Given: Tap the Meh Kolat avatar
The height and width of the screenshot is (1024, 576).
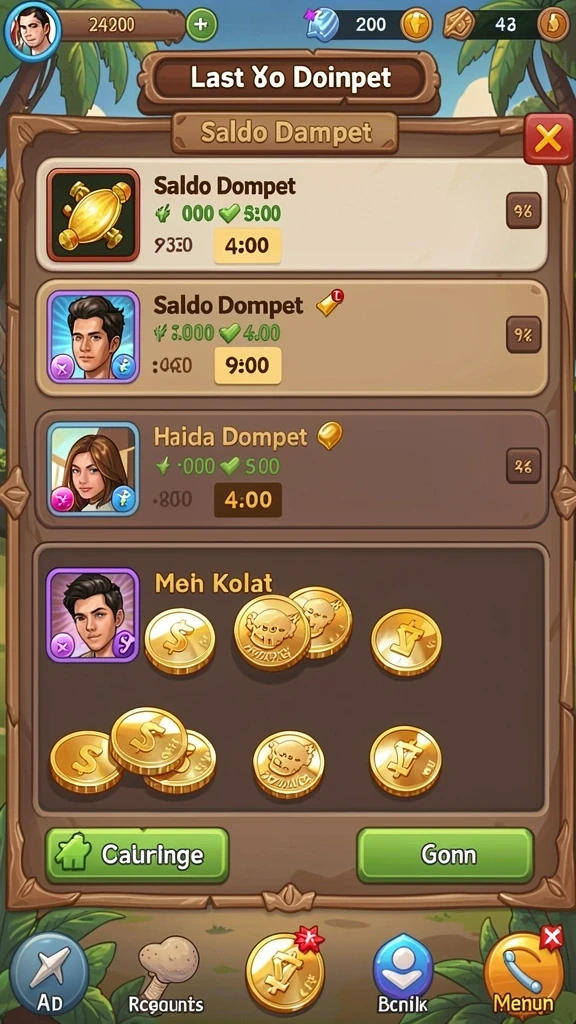Looking at the screenshot, I should 93,615.
